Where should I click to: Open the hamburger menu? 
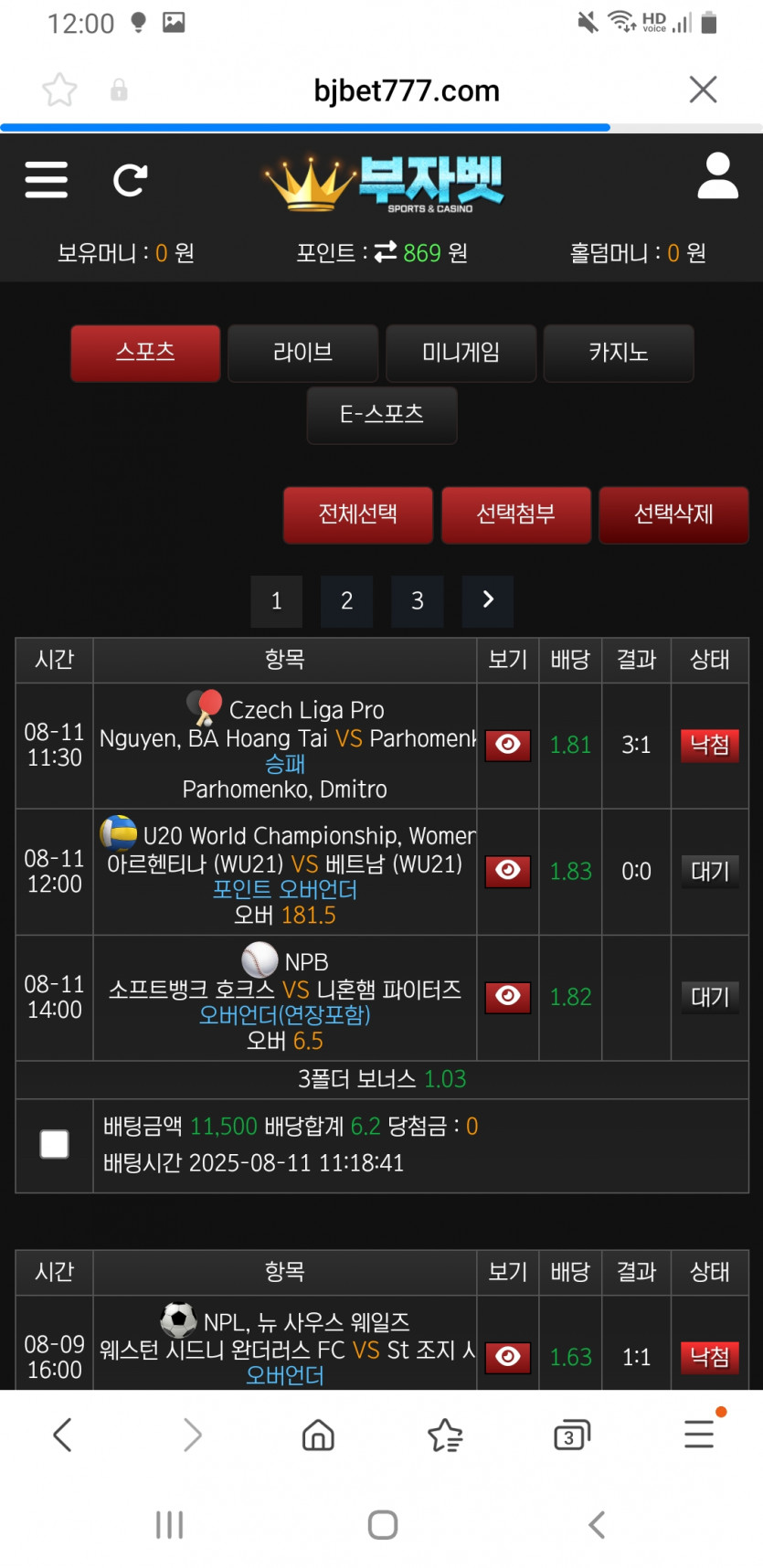click(46, 180)
